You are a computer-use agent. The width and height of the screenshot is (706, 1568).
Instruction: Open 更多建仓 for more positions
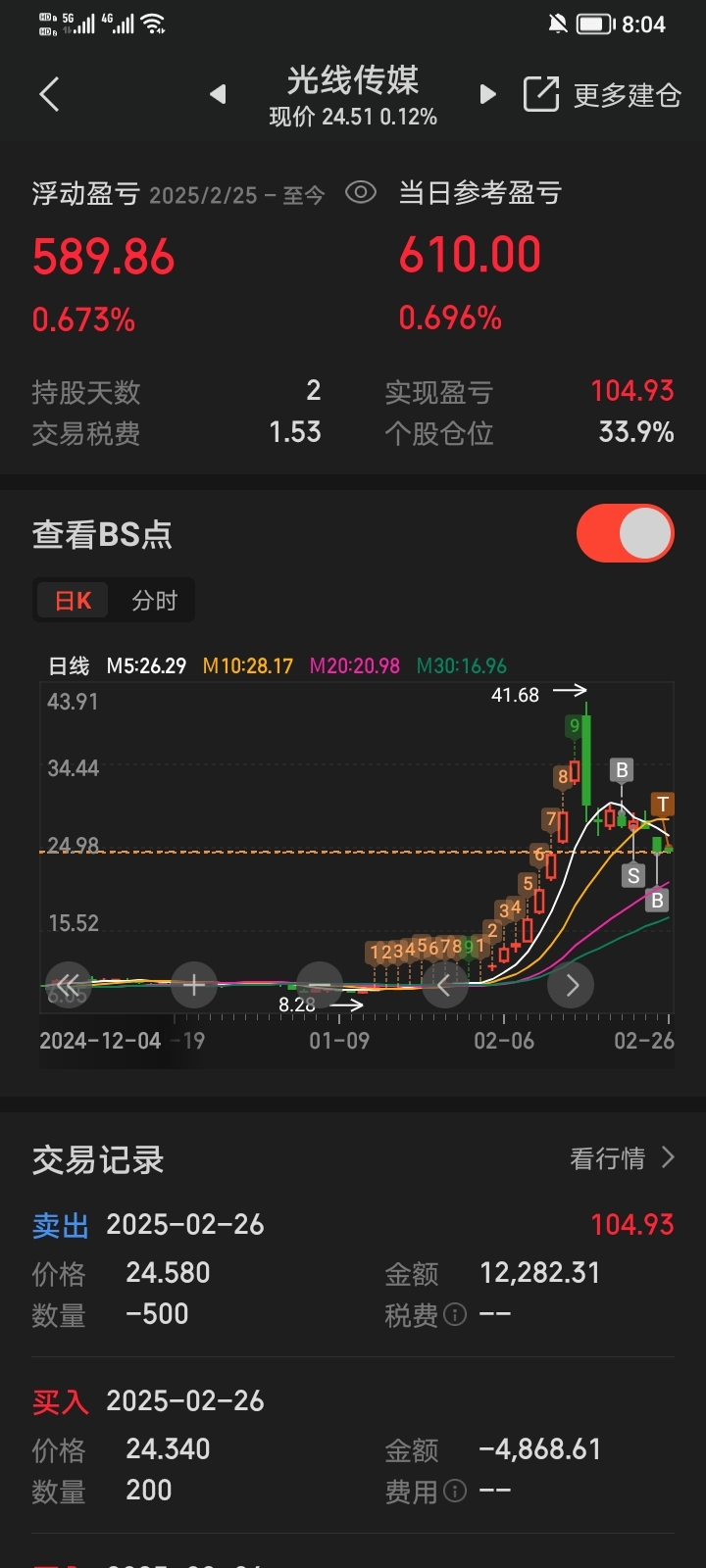point(602,95)
